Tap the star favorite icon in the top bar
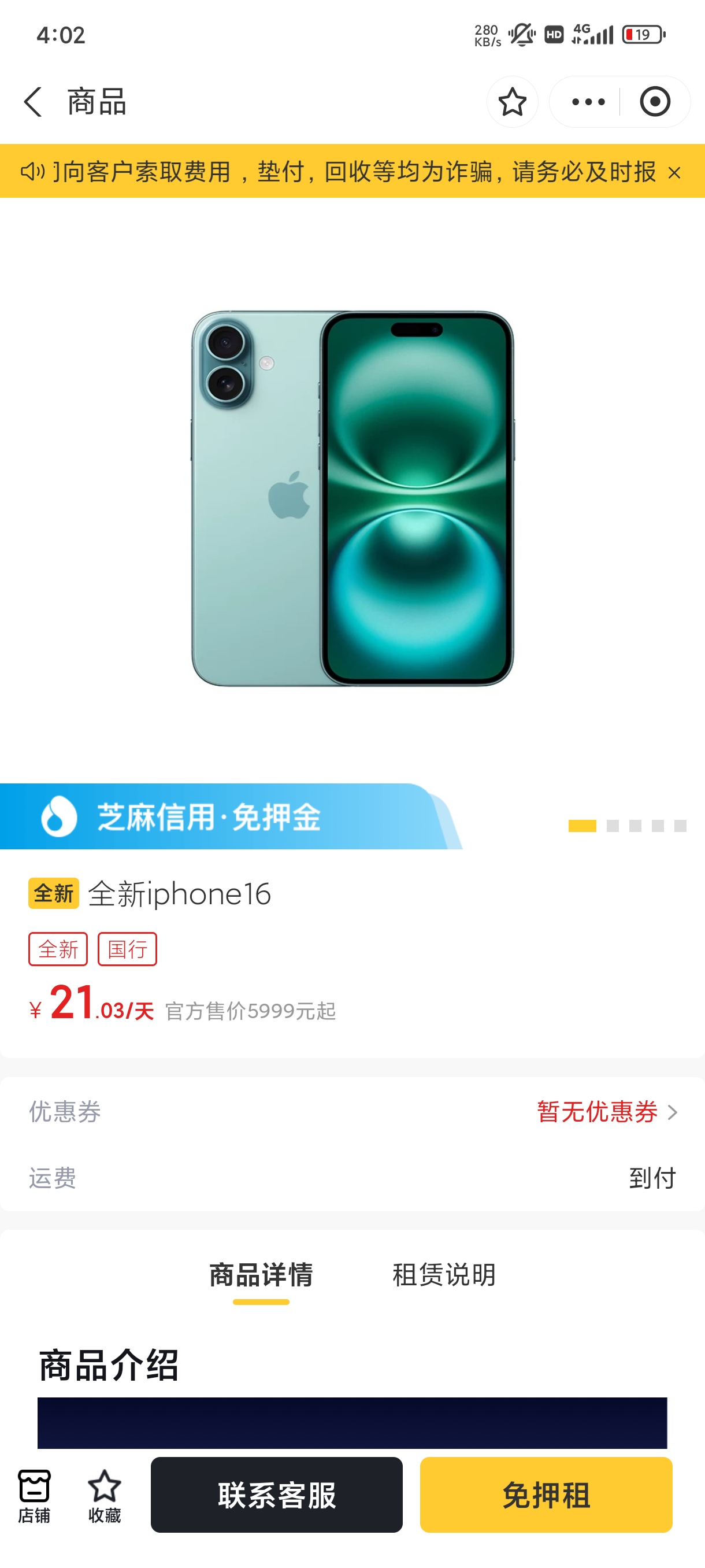 click(512, 102)
